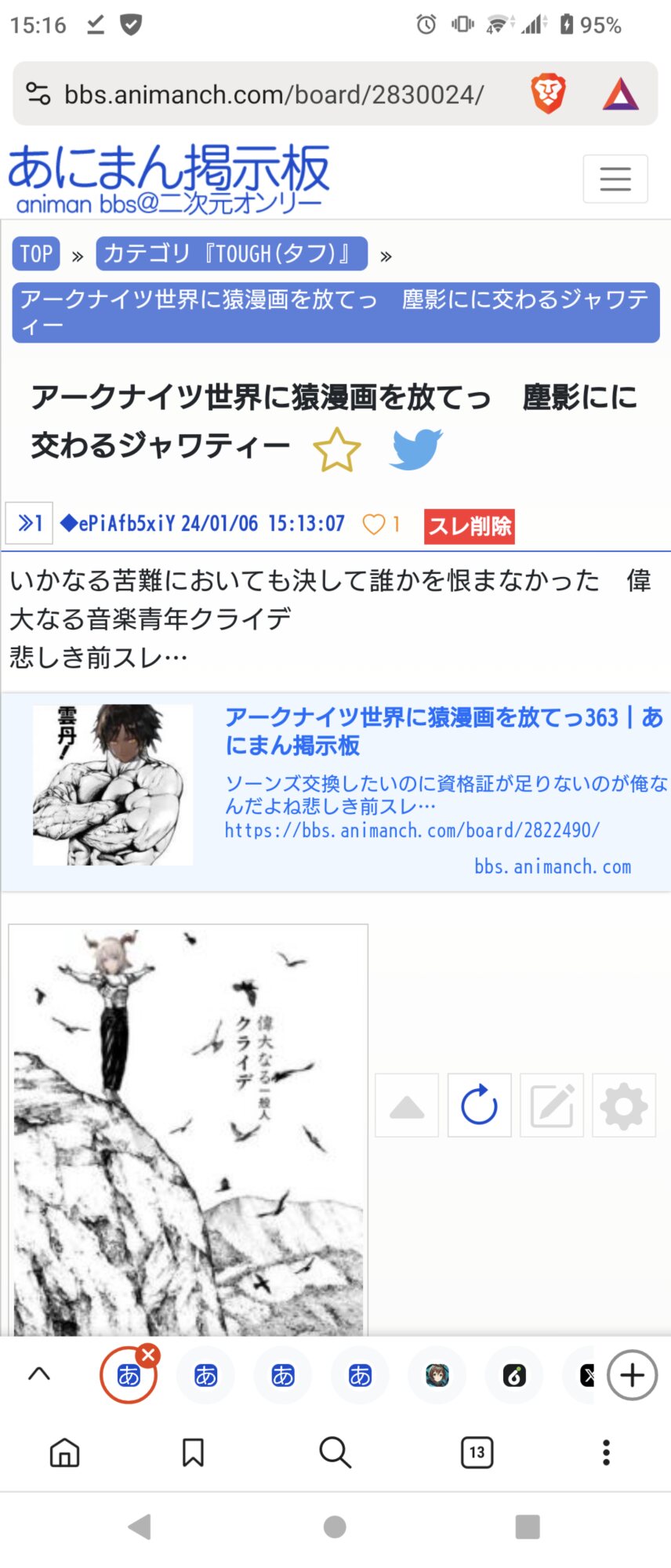Add a new tab with plus
This screenshot has width=671, height=1568.
632,1375
